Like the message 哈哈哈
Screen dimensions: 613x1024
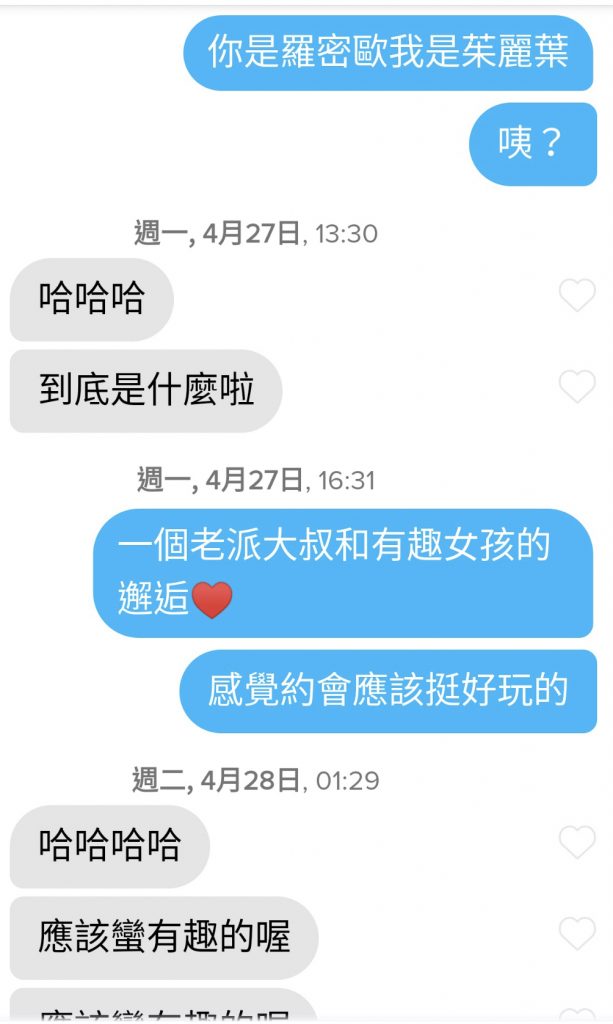pos(576,296)
